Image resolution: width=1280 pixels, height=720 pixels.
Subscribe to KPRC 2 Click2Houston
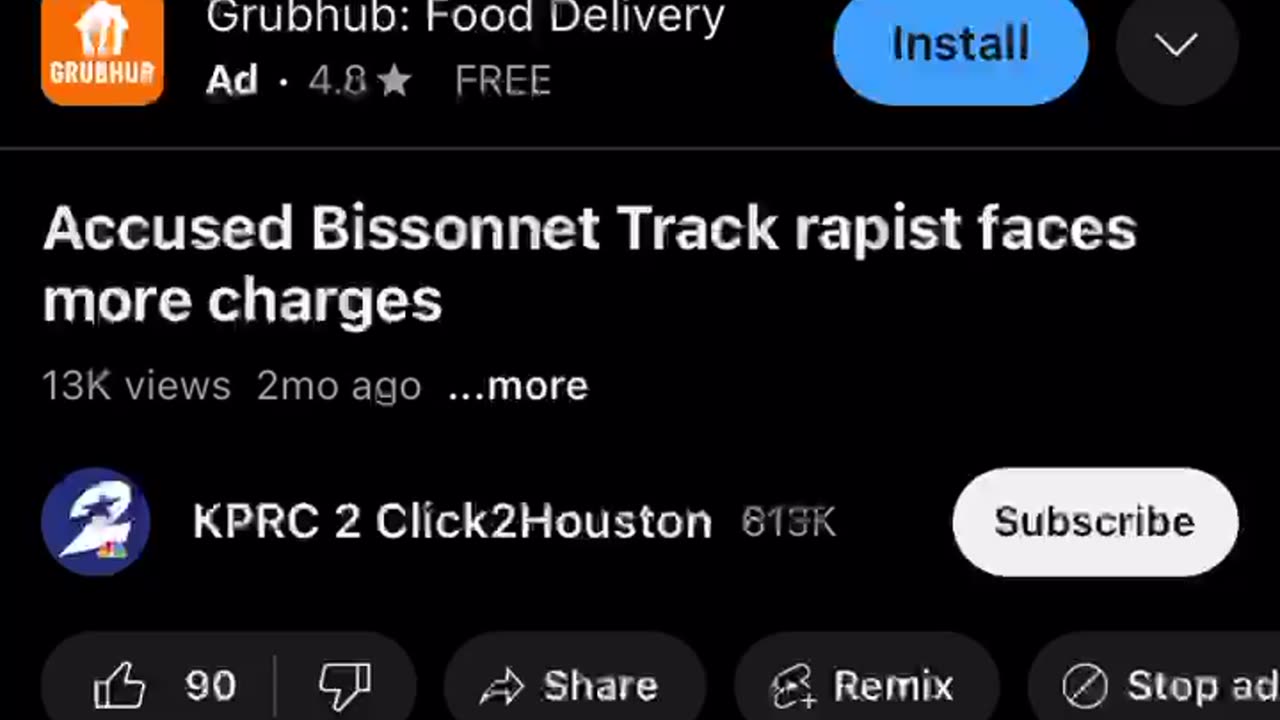1094,522
